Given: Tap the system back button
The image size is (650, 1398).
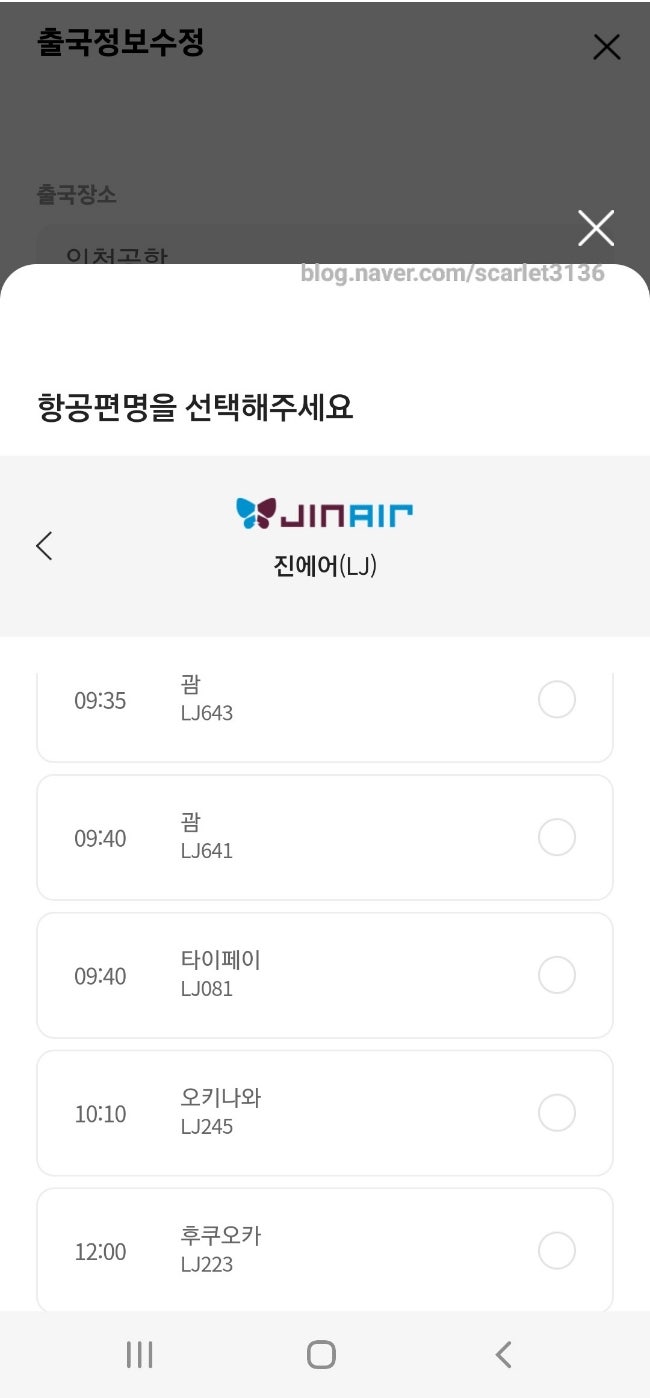Looking at the screenshot, I should pyautogui.click(x=503, y=1355).
